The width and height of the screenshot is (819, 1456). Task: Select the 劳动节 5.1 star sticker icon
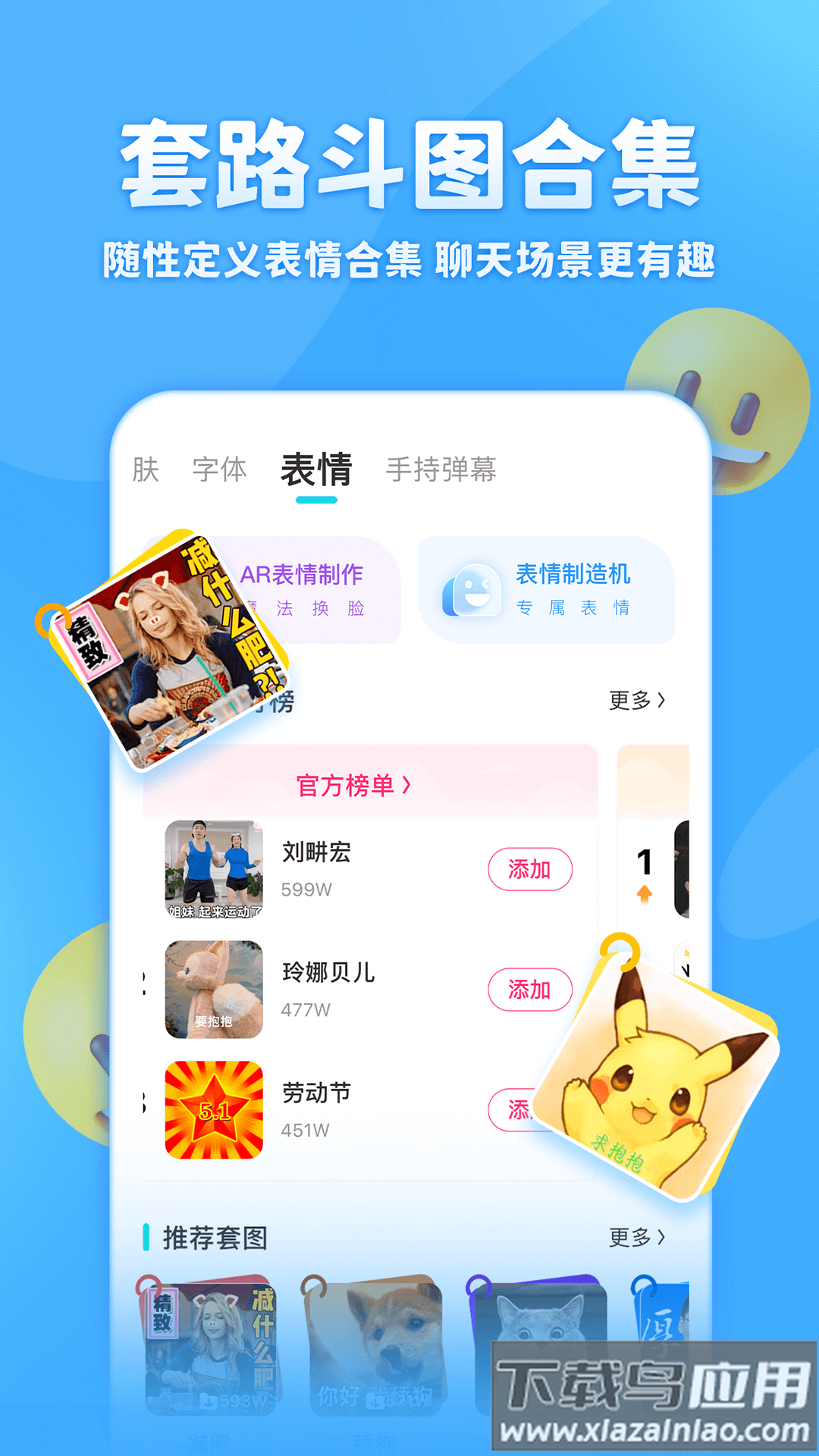pos(215,1111)
